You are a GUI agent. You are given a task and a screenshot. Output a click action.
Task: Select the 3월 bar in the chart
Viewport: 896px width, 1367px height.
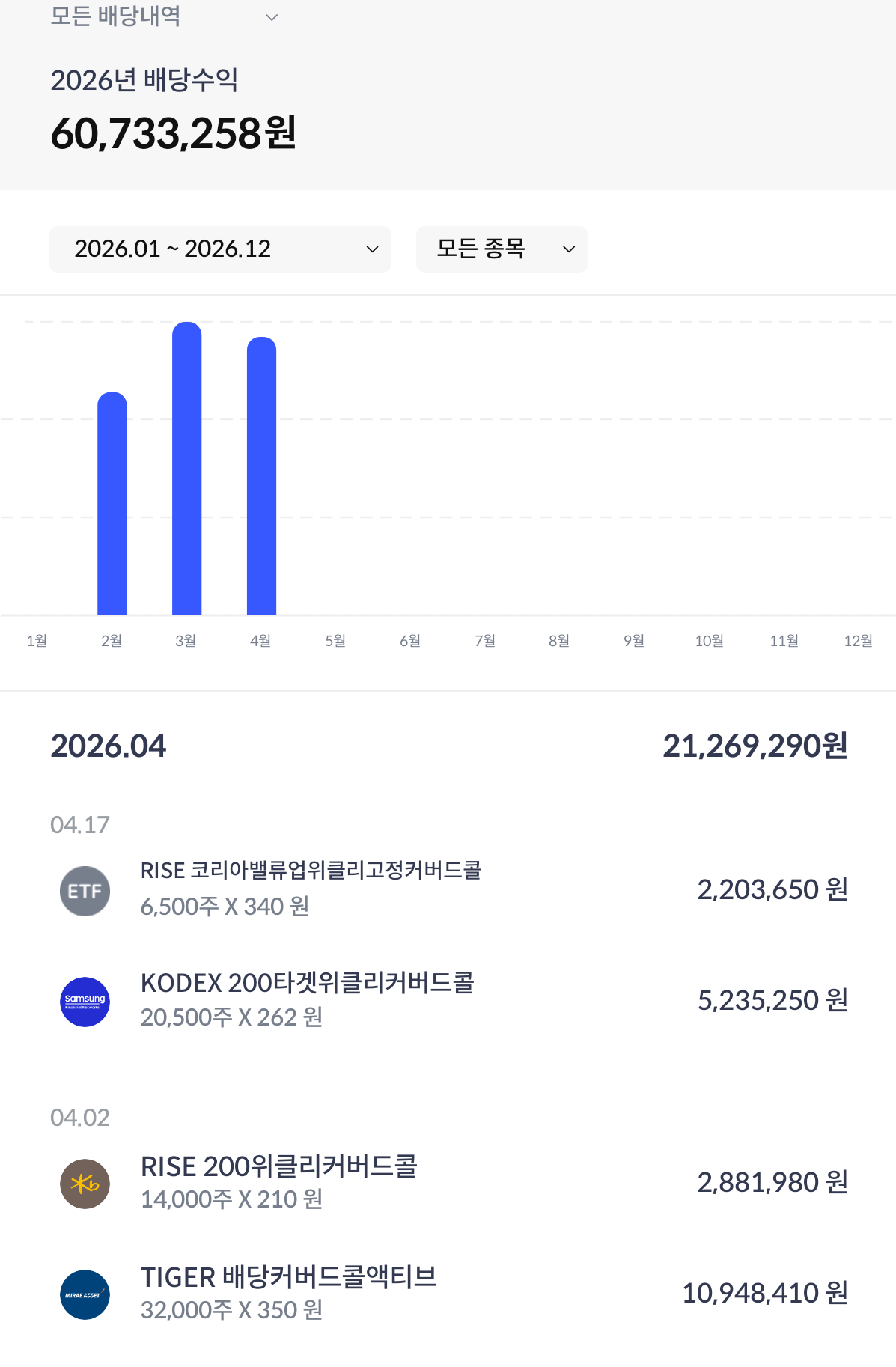[186, 469]
